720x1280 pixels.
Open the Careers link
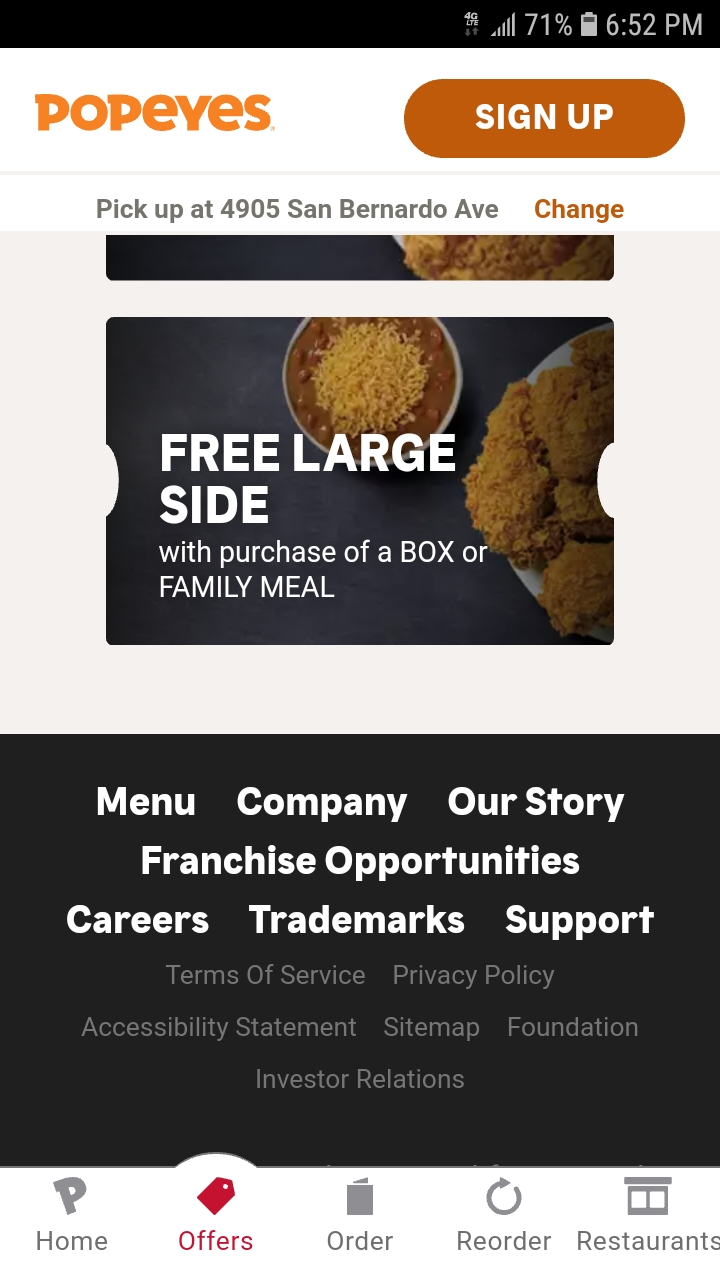[138, 919]
